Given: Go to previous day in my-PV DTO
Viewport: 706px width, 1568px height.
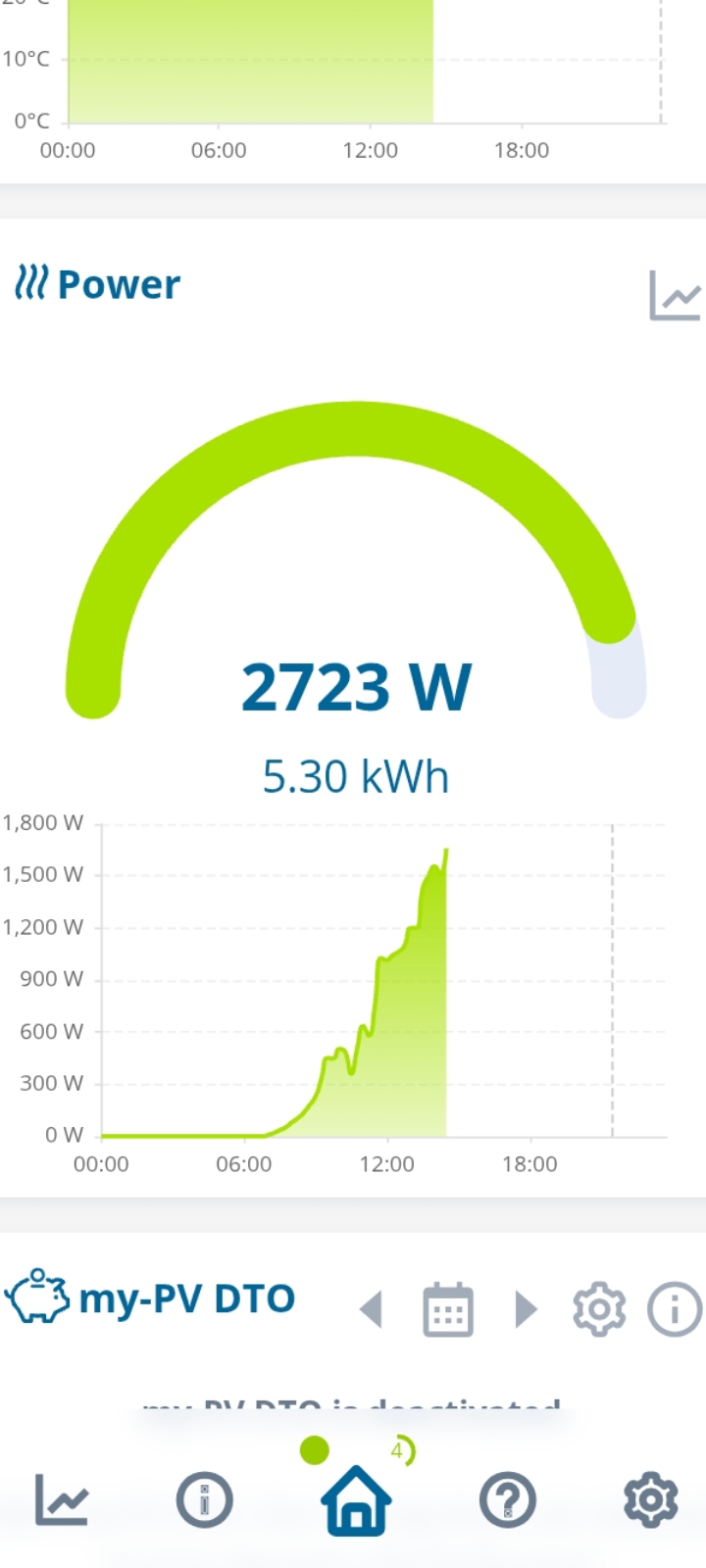Looking at the screenshot, I should [371, 1309].
